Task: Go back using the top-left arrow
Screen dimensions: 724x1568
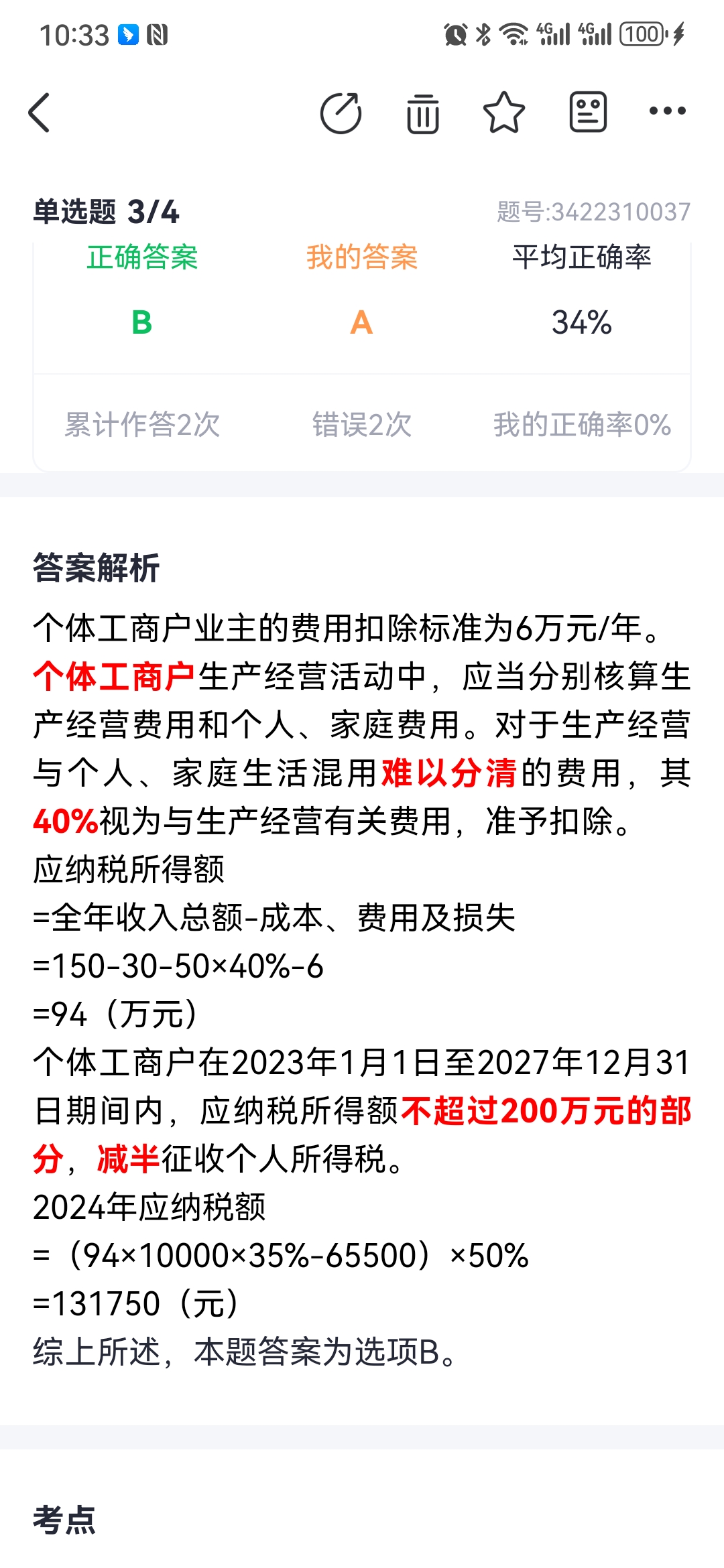Action: click(40, 113)
